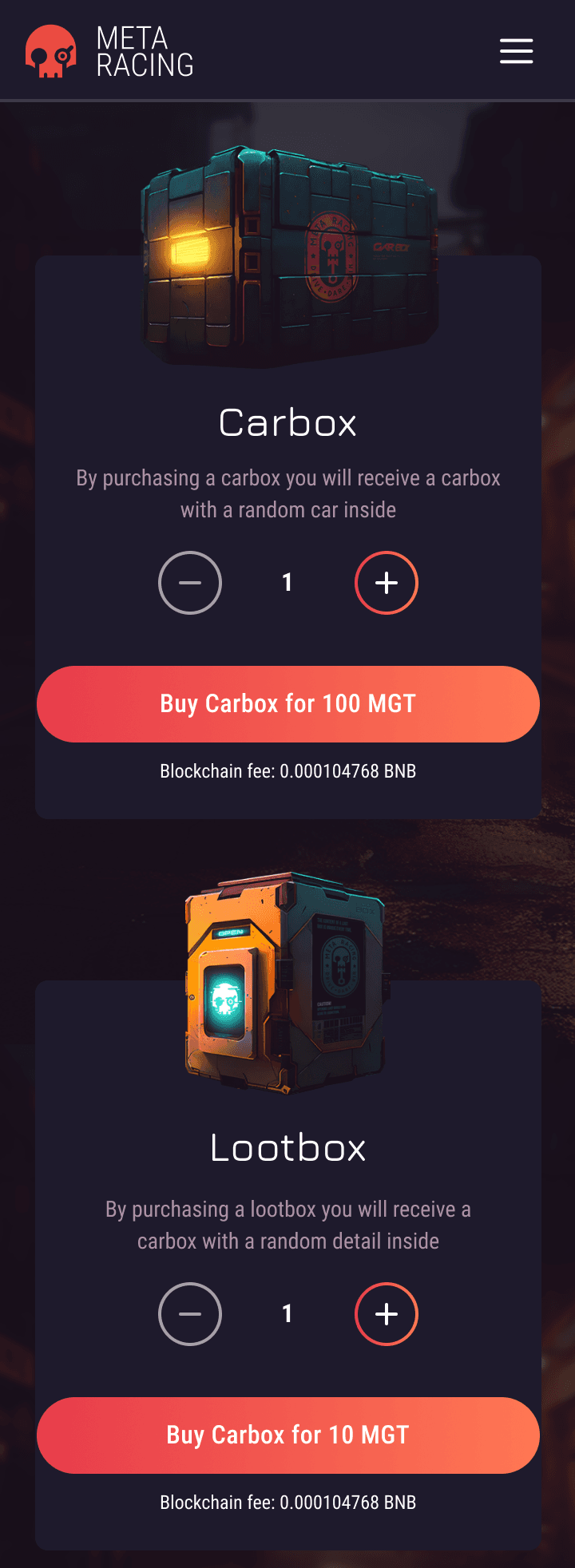This screenshot has height=1568, width=575.
Task: Tap Buy Carbox for 10 MGT
Action: (288, 1435)
